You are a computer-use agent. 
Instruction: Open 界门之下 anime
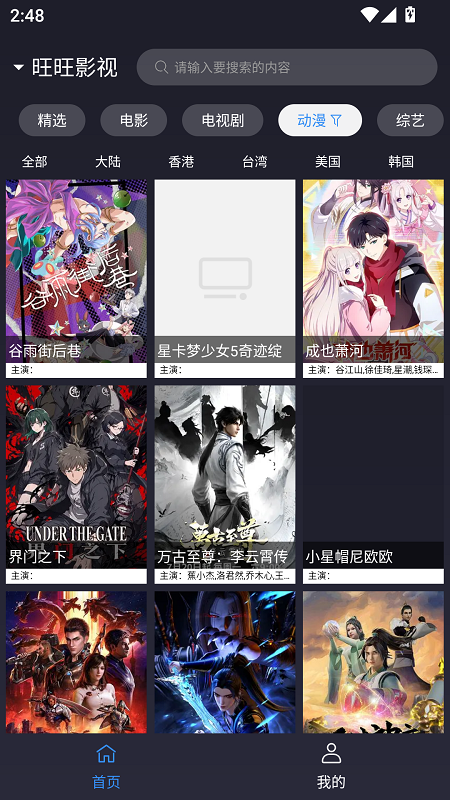pyautogui.click(x=77, y=485)
